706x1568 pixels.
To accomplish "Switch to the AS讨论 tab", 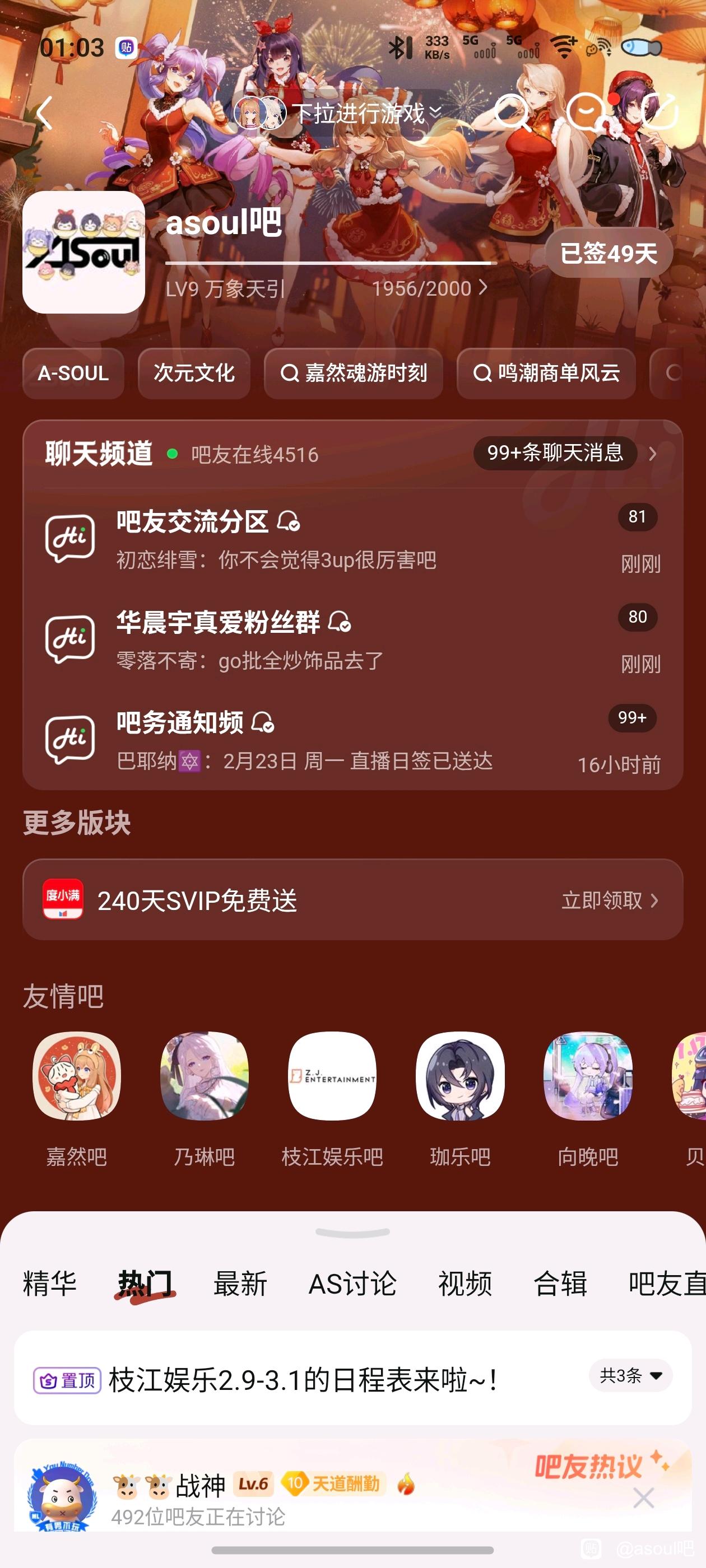I will (352, 1284).
